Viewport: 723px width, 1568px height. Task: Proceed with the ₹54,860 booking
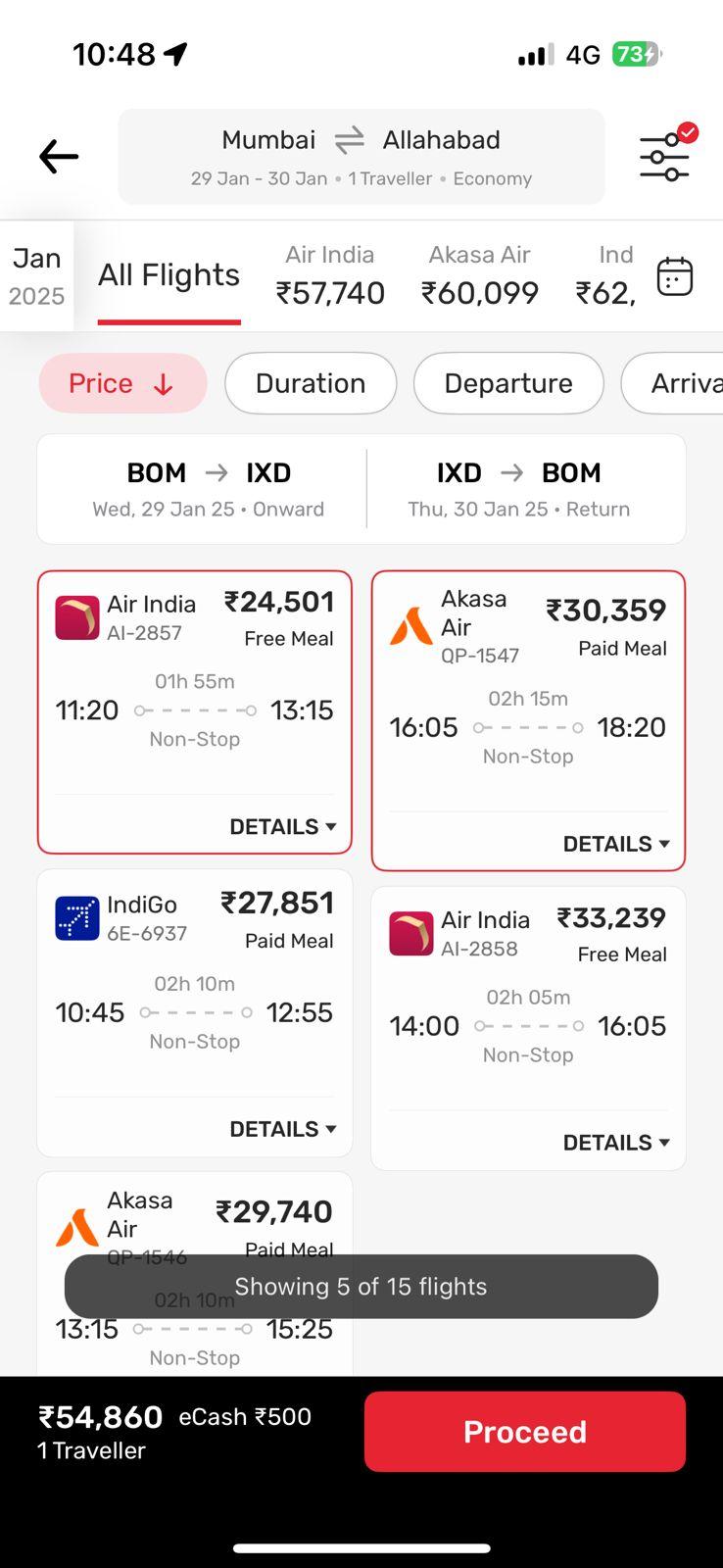pyautogui.click(x=524, y=1432)
